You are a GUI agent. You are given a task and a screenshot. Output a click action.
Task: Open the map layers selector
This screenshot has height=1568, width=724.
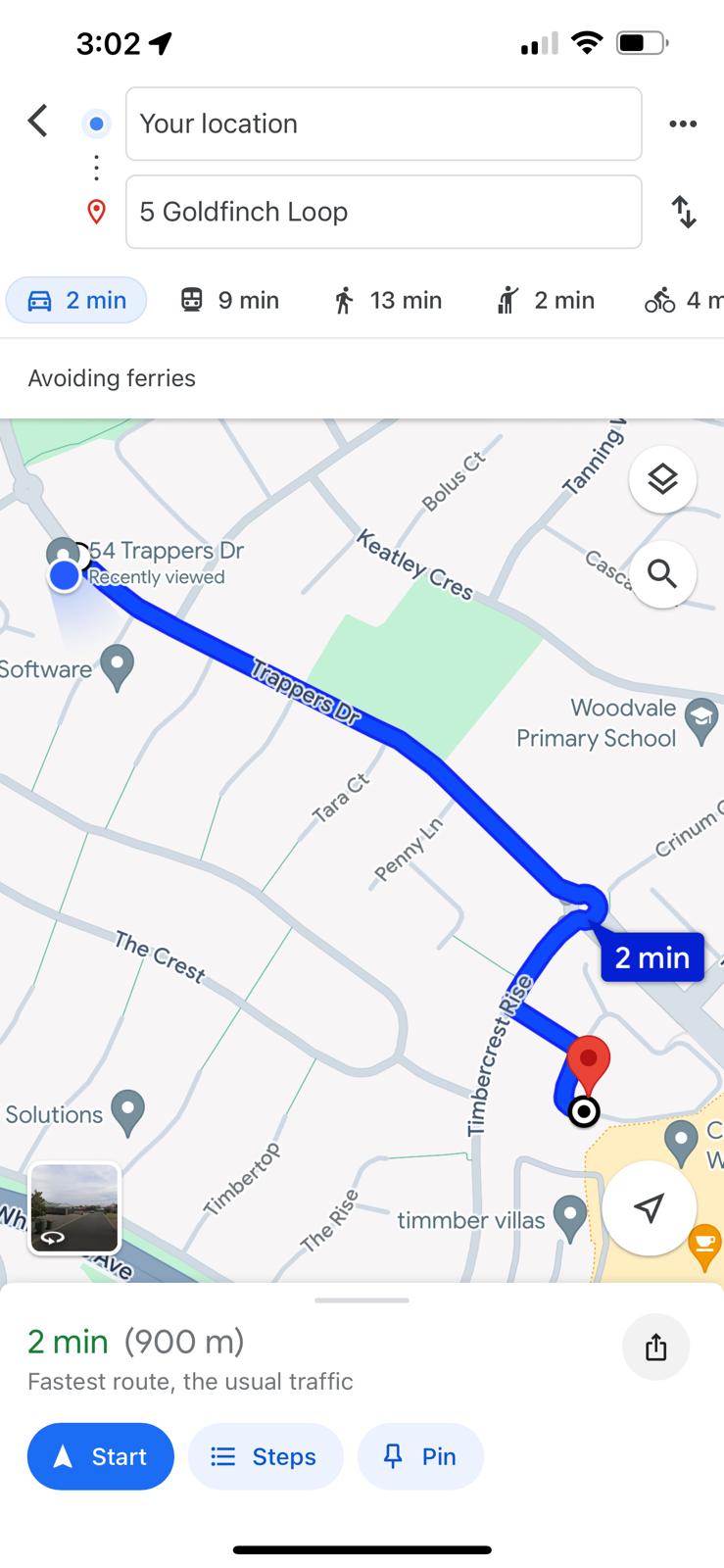[662, 479]
